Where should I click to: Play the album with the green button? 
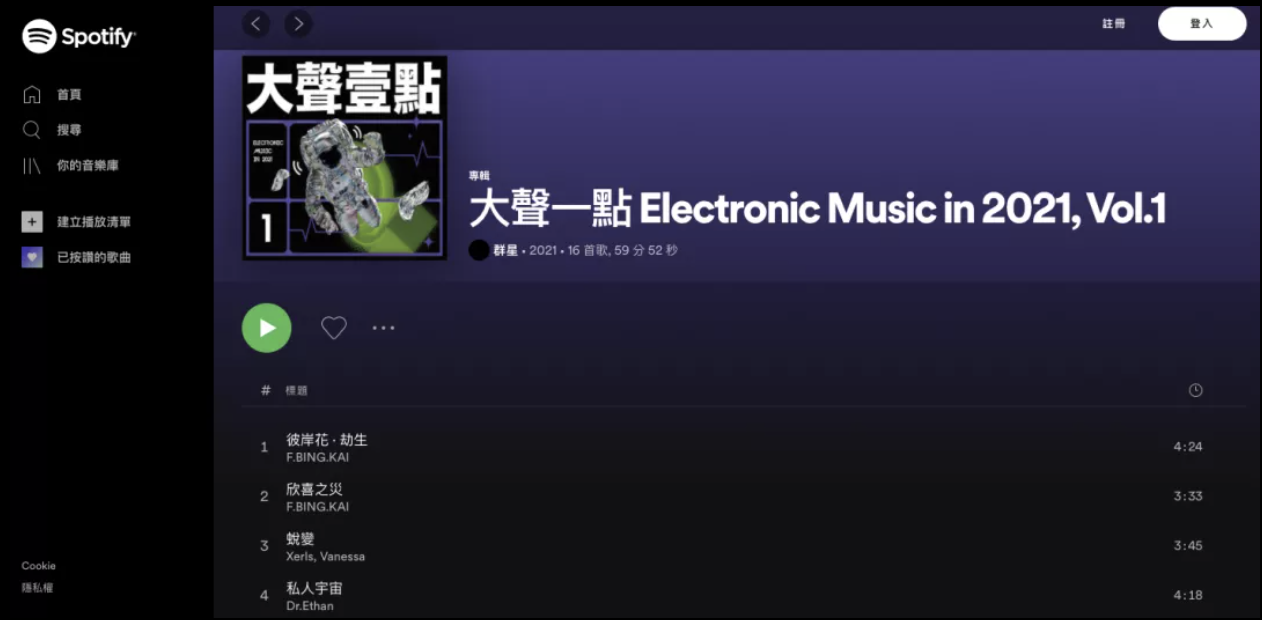click(267, 328)
